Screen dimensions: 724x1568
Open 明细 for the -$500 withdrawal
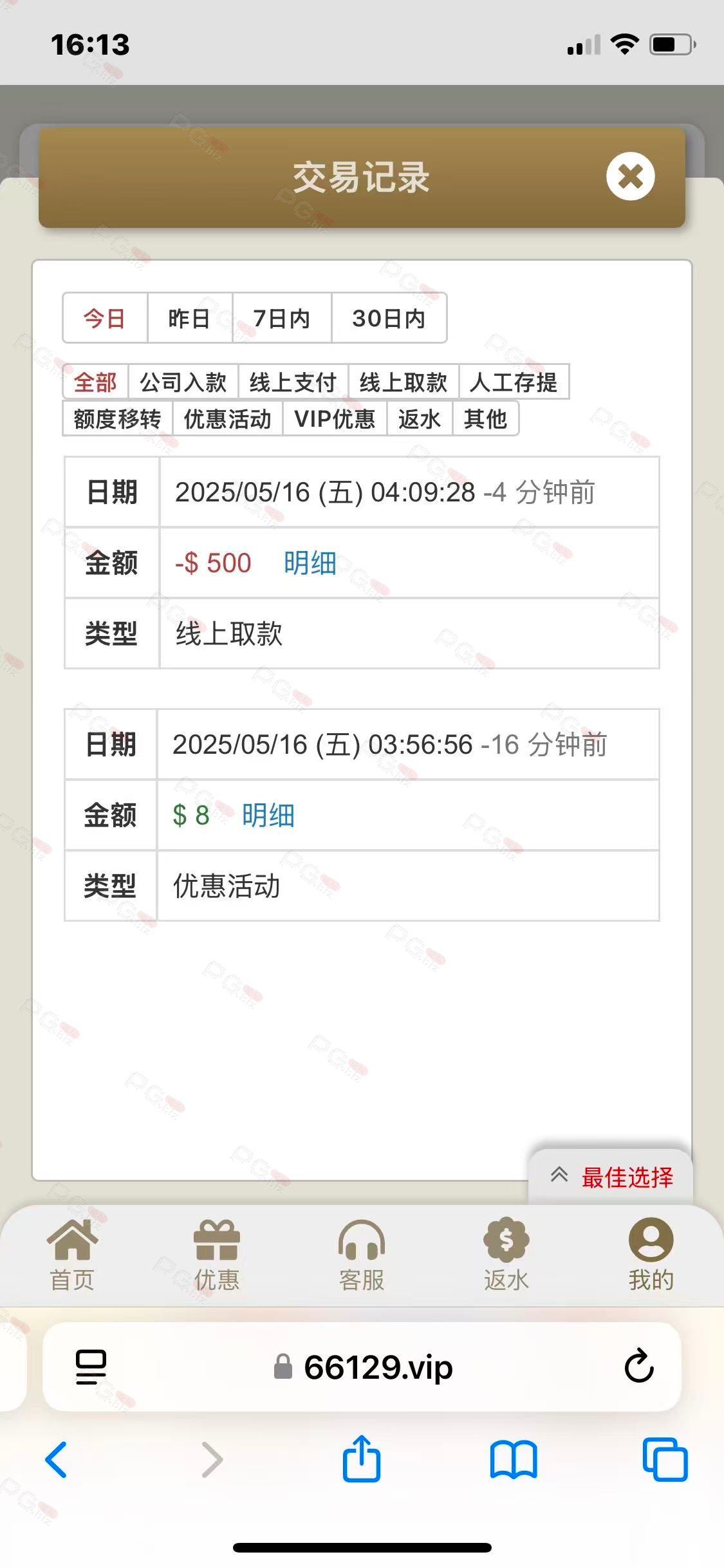click(x=310, y=563)
